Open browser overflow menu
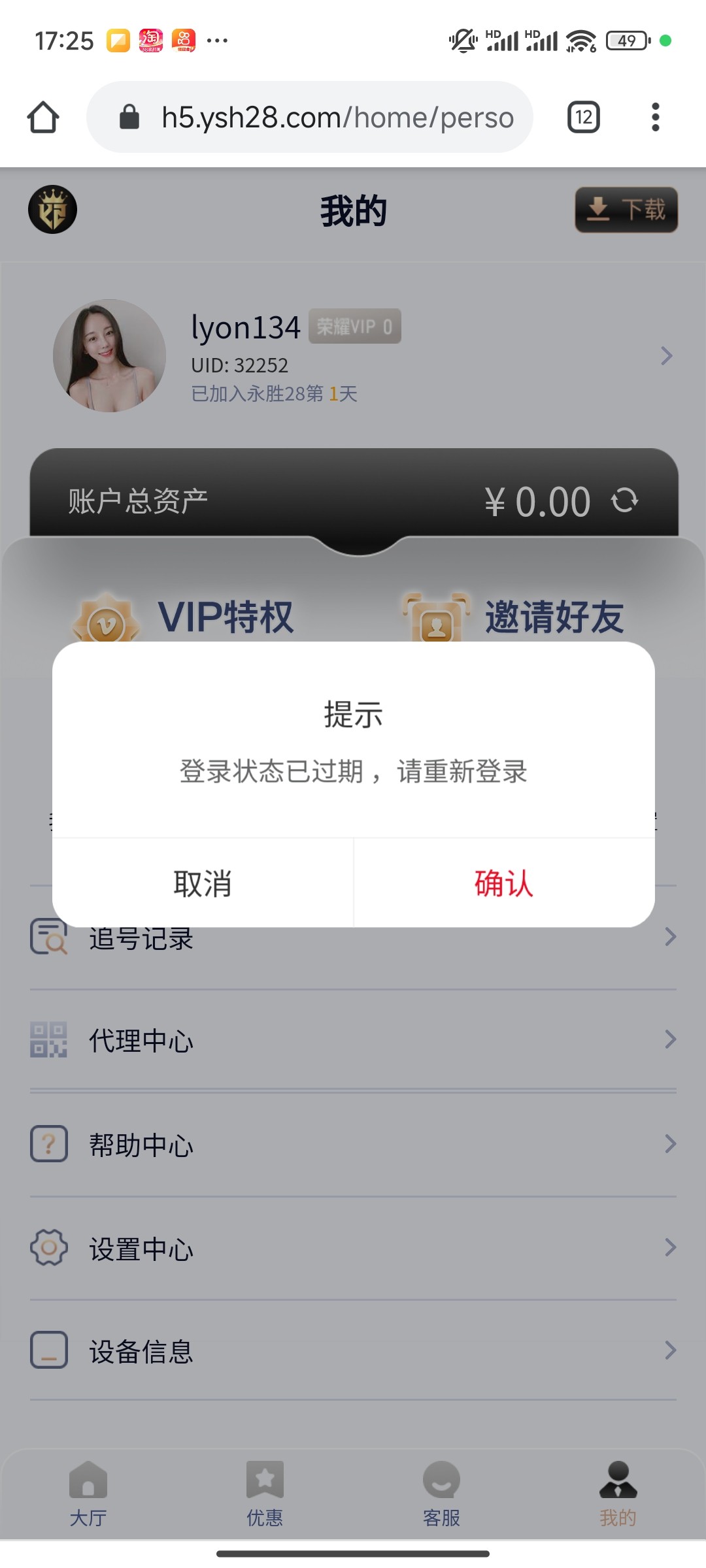Image resolution: width=706 pixels, height=1568 pixels. [655, 118]
